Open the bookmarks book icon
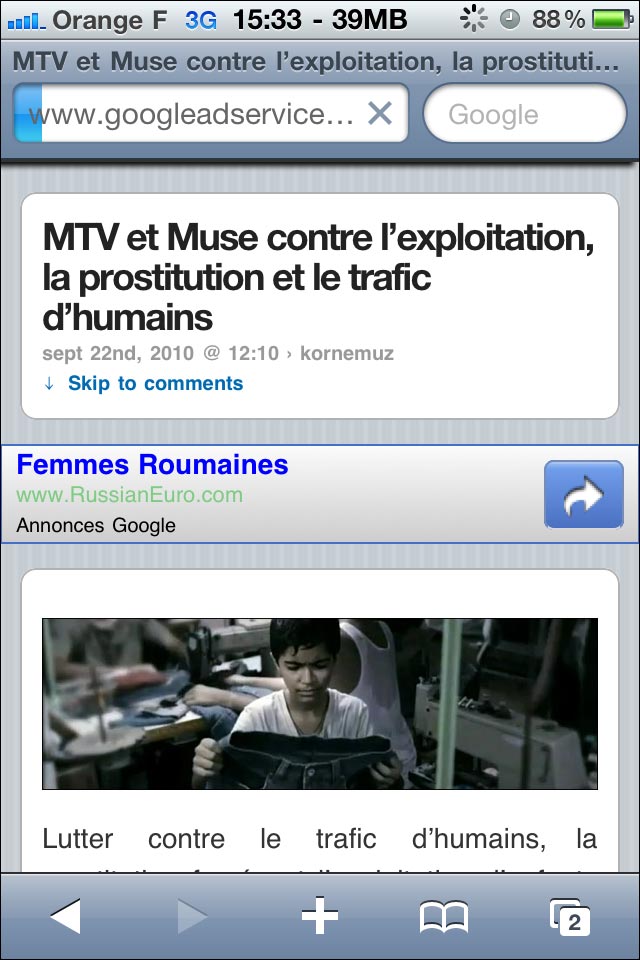640x960 pixels. (444, 916)
